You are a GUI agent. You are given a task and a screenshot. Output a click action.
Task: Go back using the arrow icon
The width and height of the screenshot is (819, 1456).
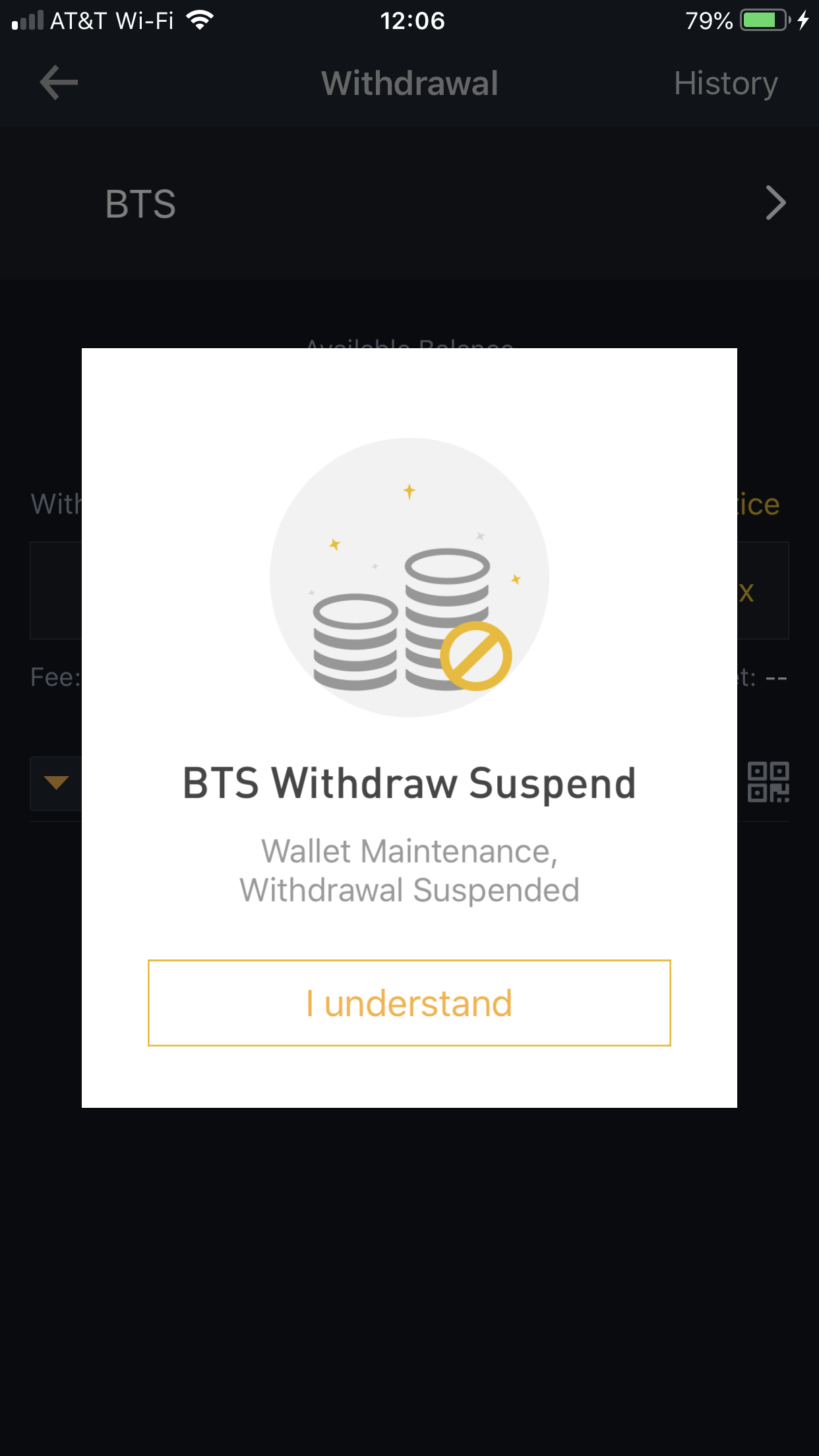click(59, 83)
